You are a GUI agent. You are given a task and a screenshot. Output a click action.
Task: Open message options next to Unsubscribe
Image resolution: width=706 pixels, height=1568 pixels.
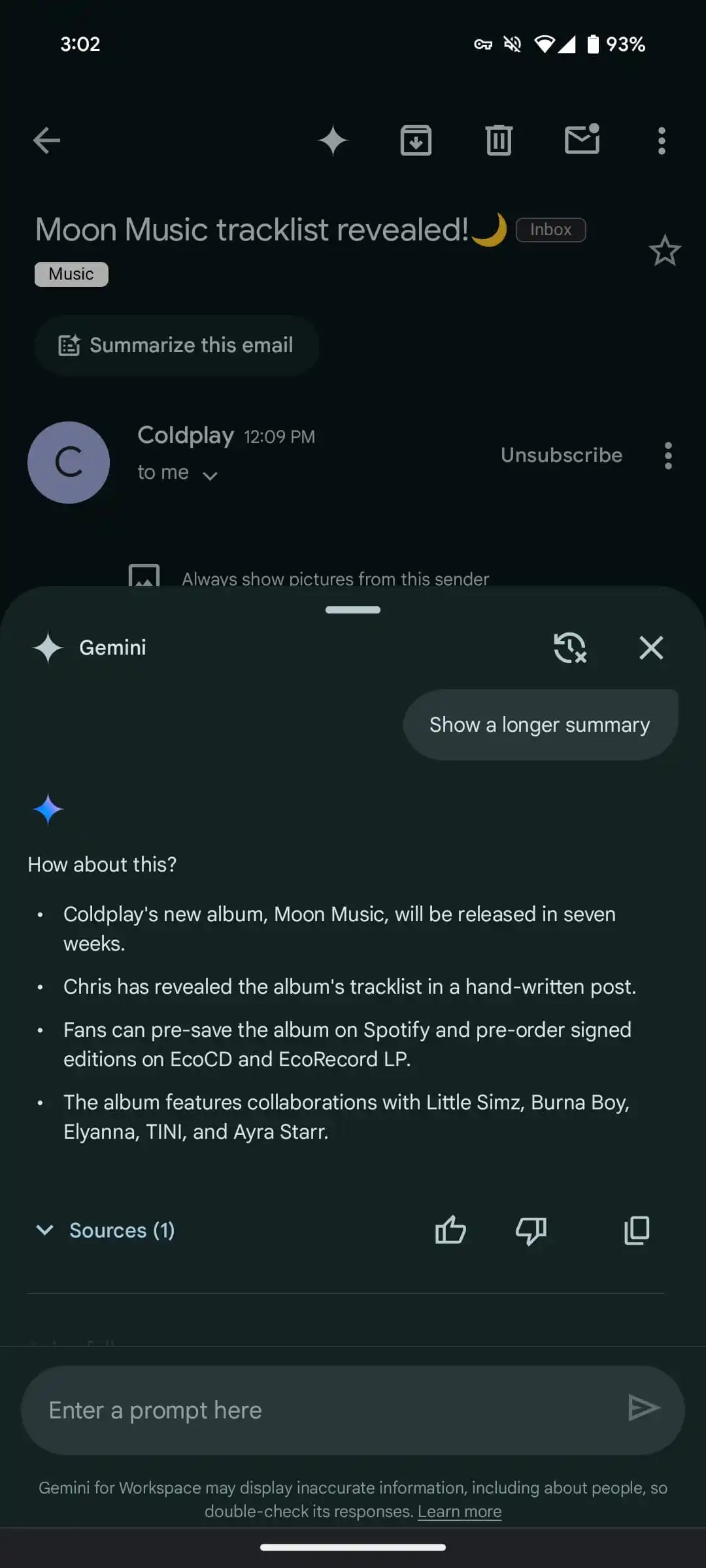pos(668,455)
